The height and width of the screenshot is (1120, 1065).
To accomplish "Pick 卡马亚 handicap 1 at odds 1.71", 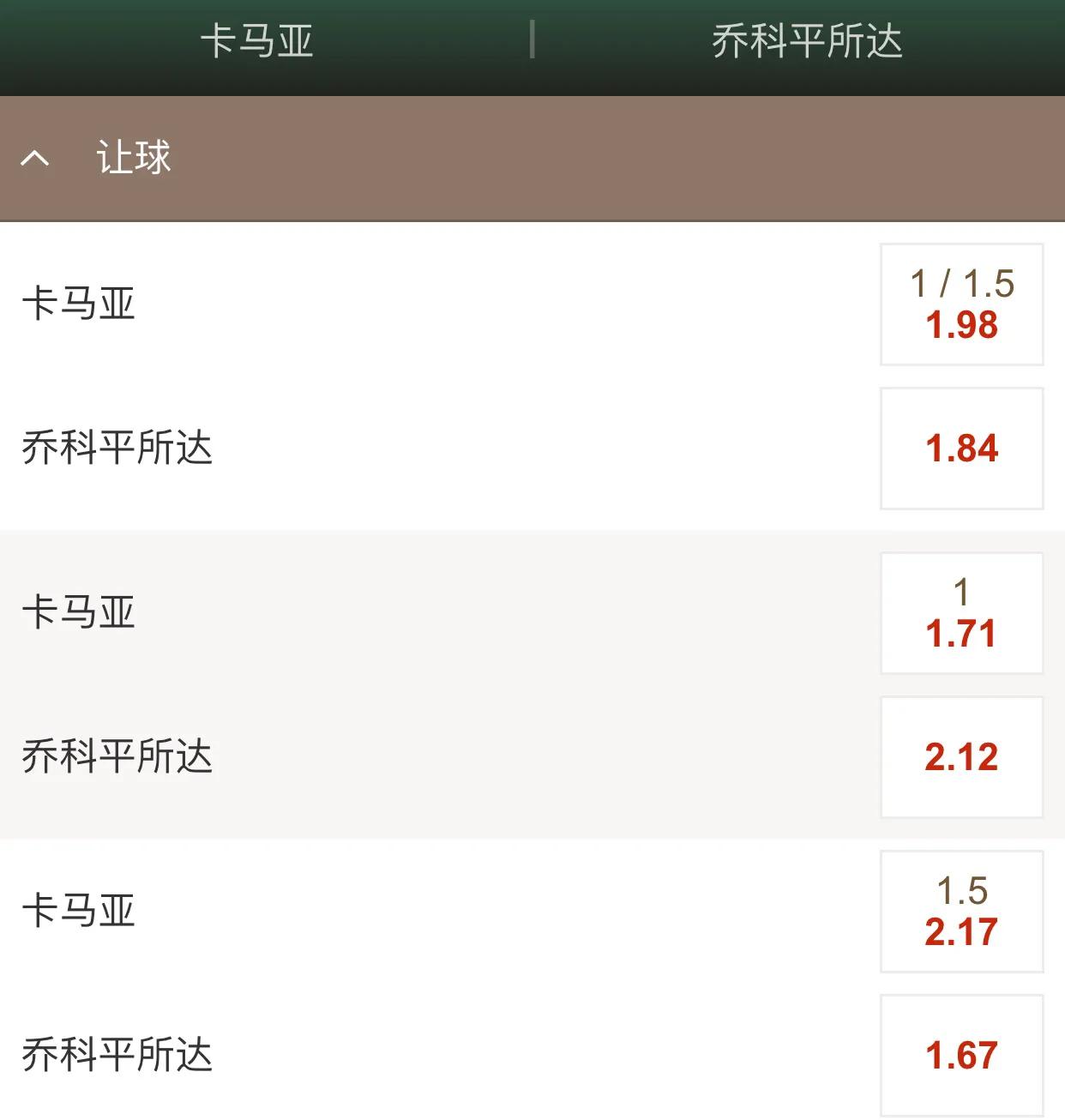I will pos(961,613).
